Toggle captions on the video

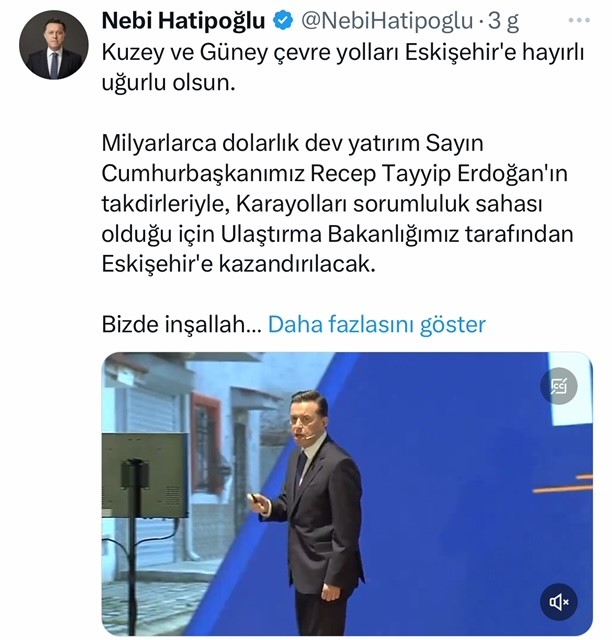pyautogui.click(x=559, y=386)
